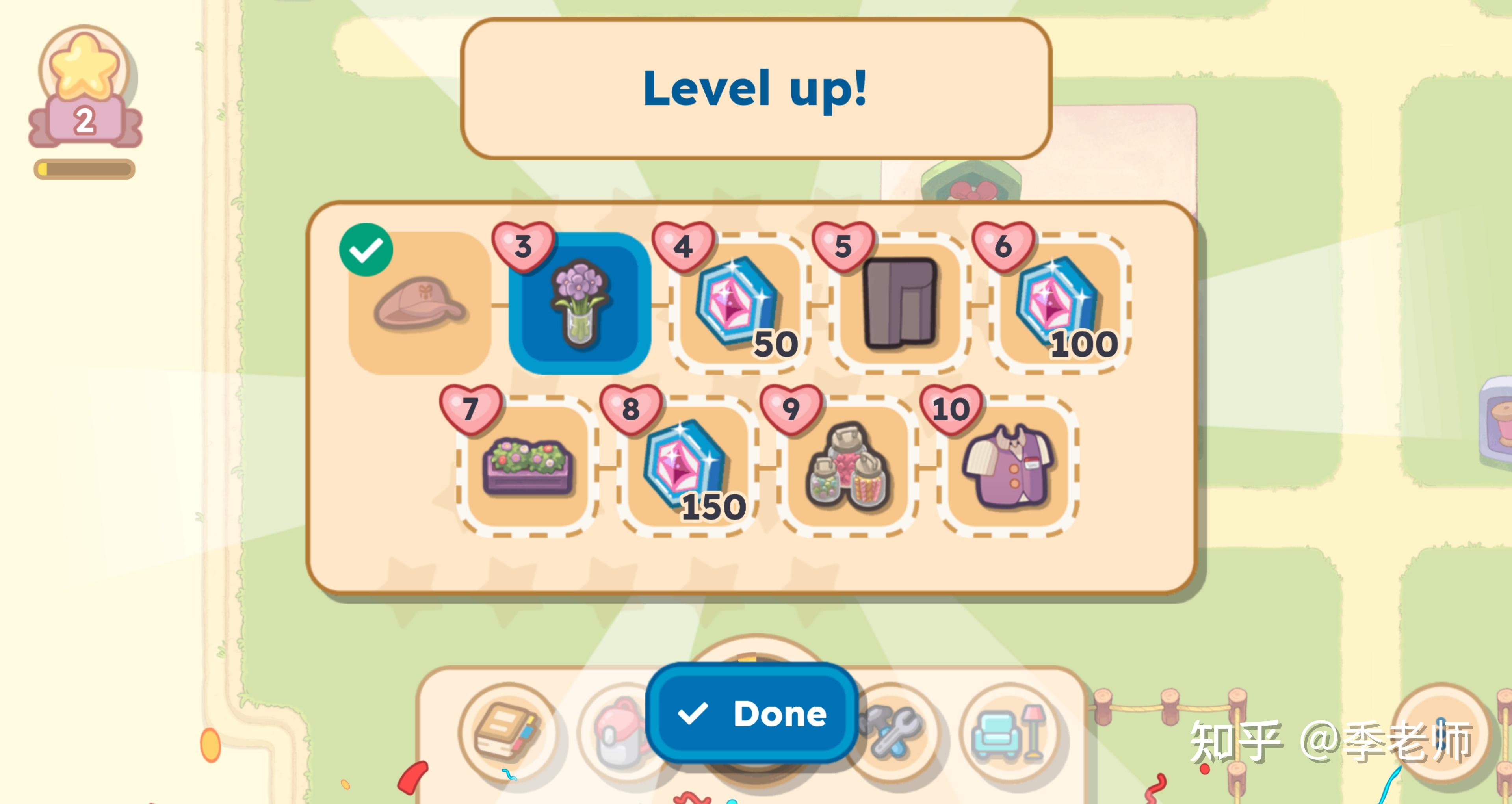This screenshot has height=804, width=1512.
Task: Confirm the level up with Done
Action: coord(752,713)
